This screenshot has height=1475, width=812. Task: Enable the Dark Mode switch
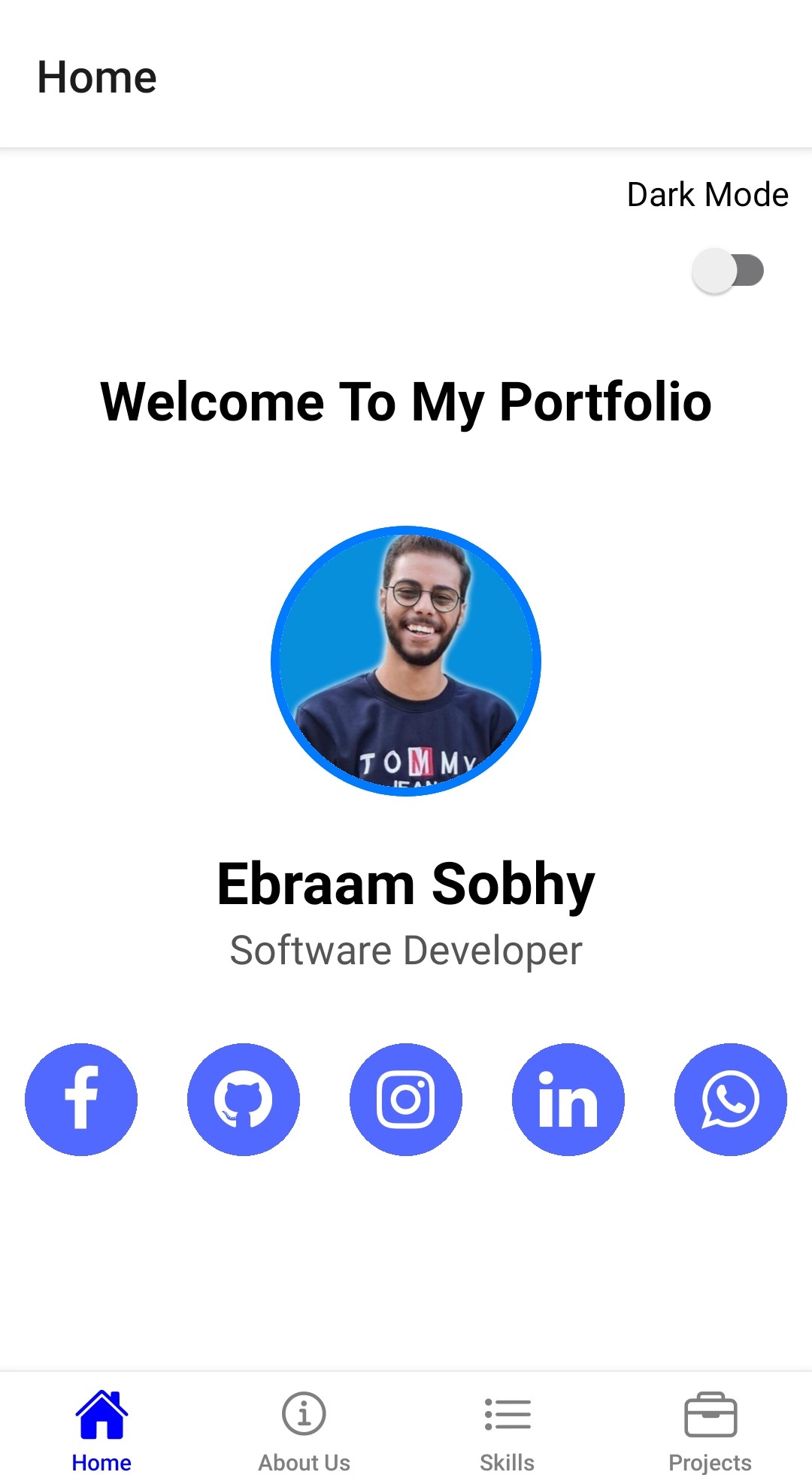(x=728, y=271)
